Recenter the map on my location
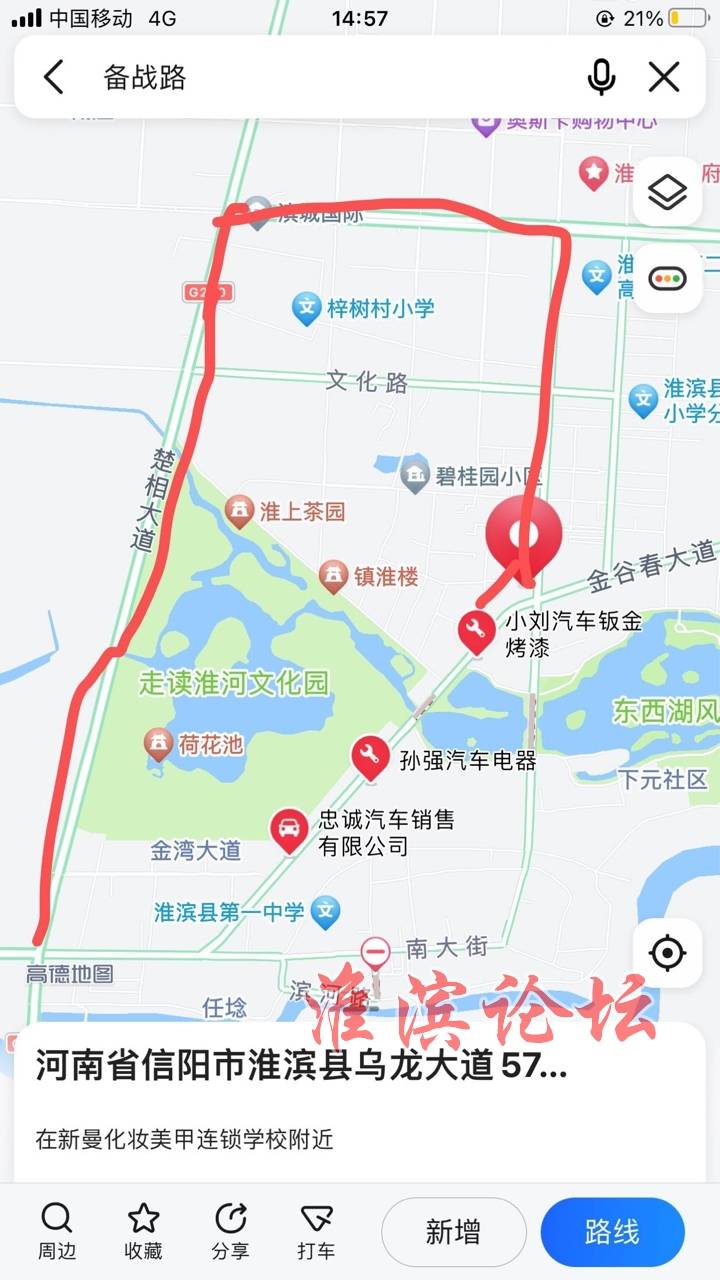The image size is (720, 1280). tap(667, 952)
